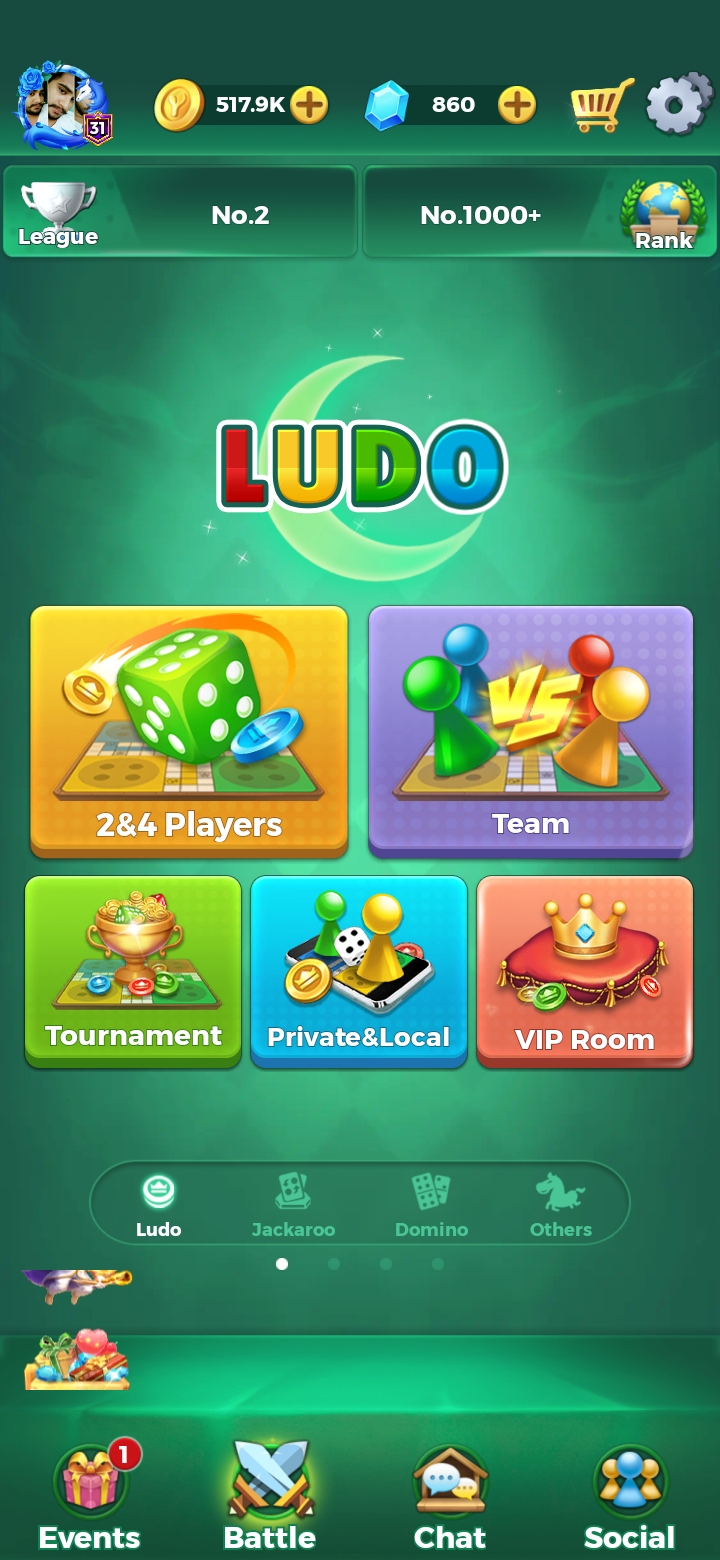The image size is (720, 1560).
Task: Open the shopping cart store
Action: coord(601,105)
